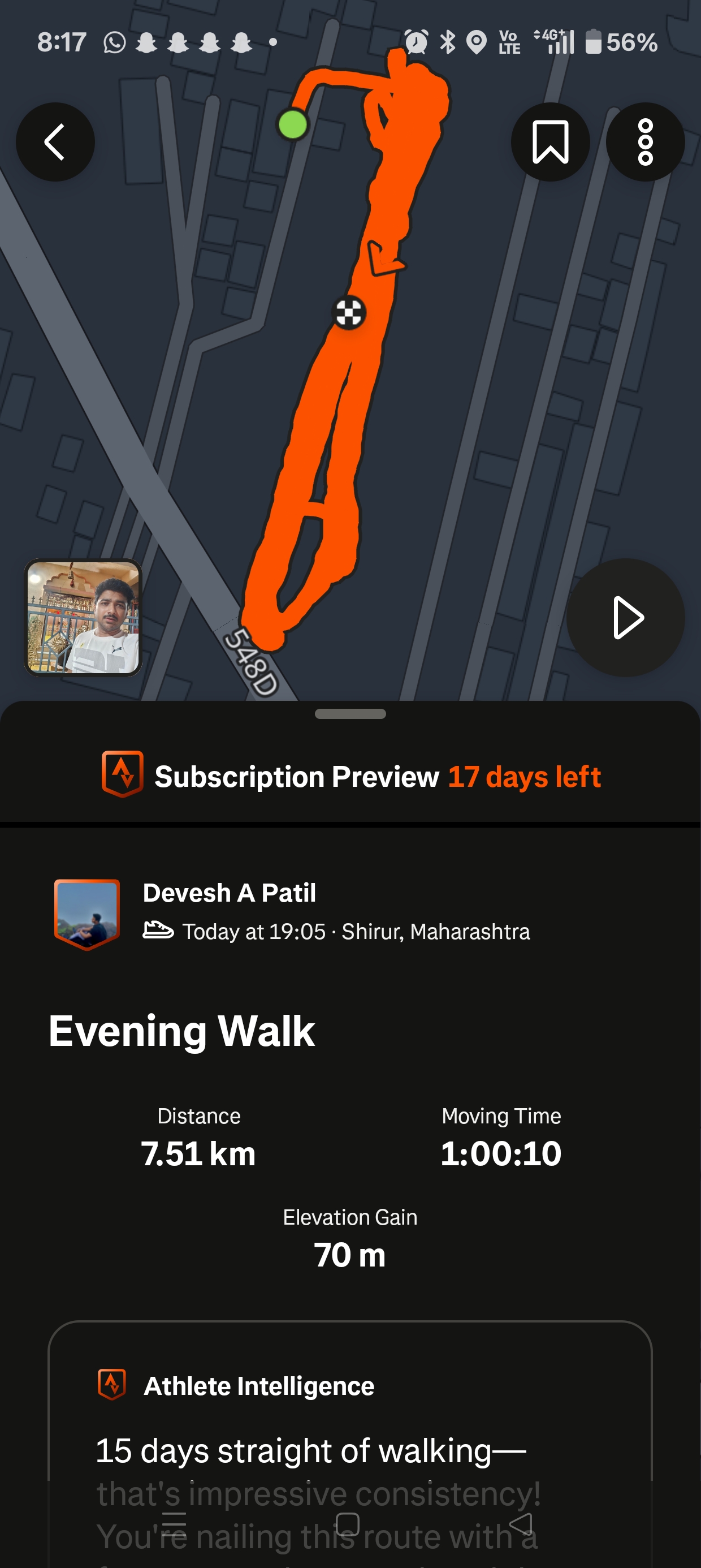701x1568 pixels.
Task: Open Devesh A Patil's profile
Action: tap(229, 893)
